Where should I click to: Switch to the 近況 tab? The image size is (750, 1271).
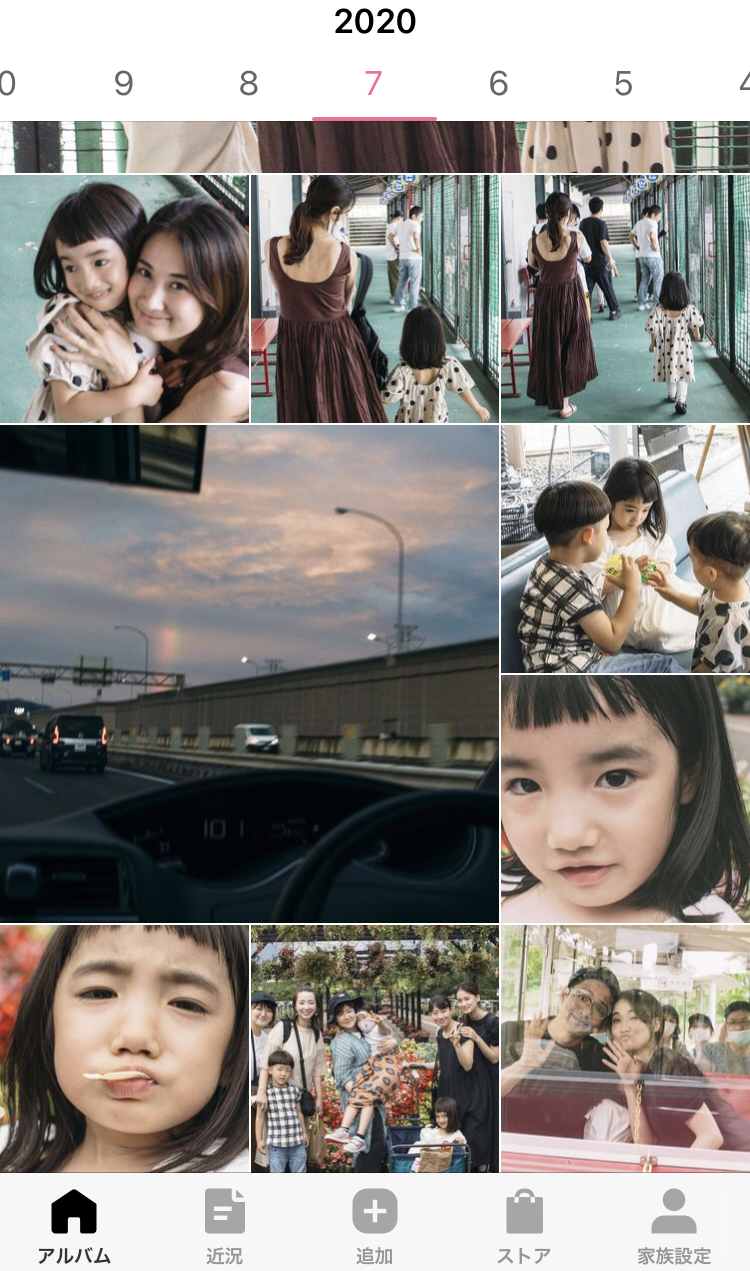point(224,1225)
